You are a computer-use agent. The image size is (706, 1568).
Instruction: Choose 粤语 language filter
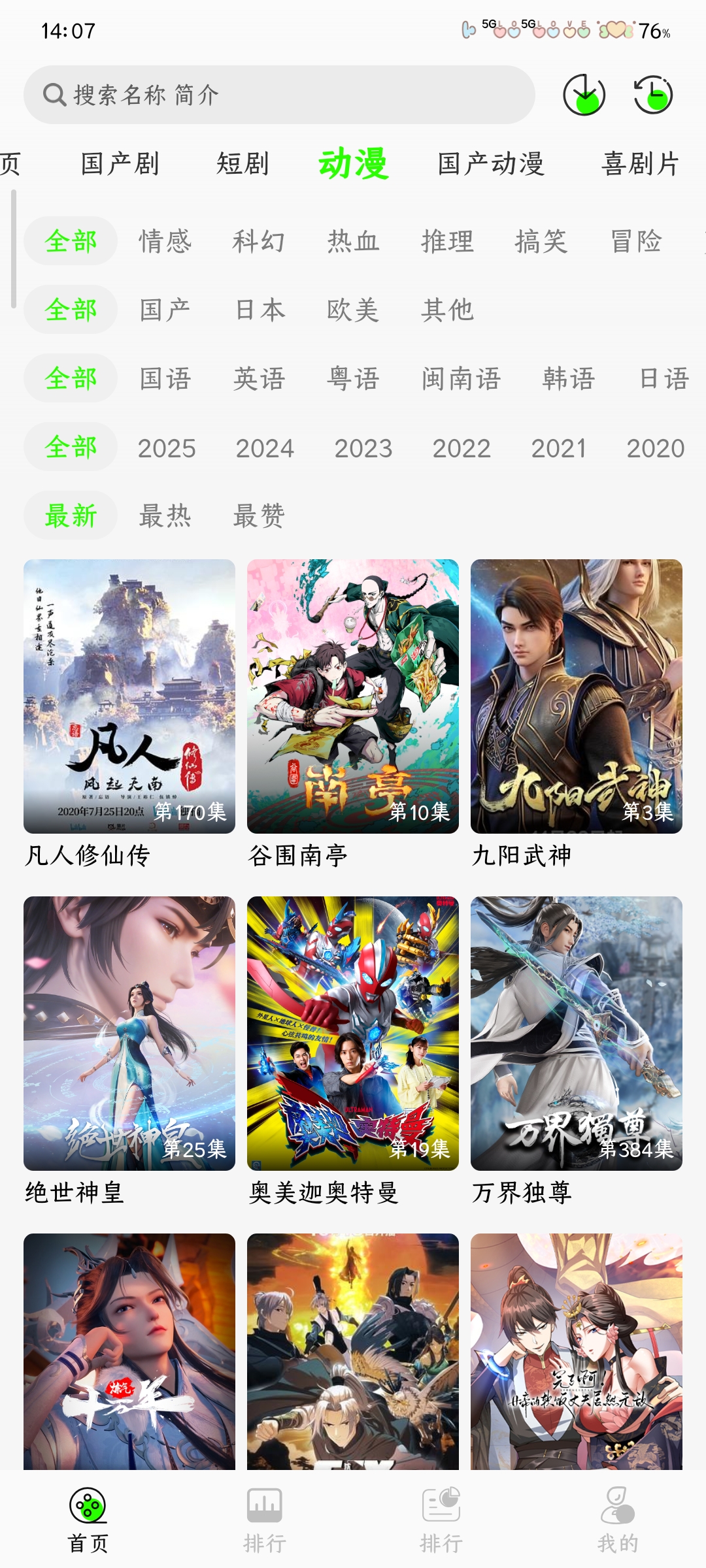(354, 379)
